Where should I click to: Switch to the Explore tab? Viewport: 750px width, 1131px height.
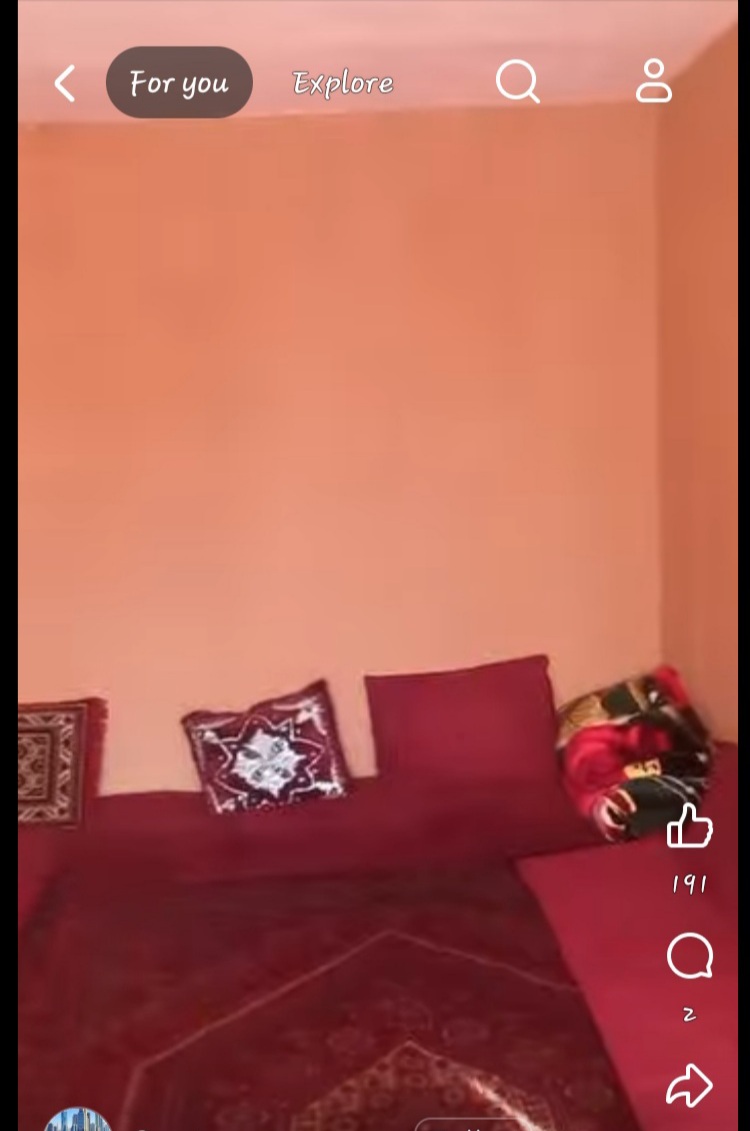point(343,83)
